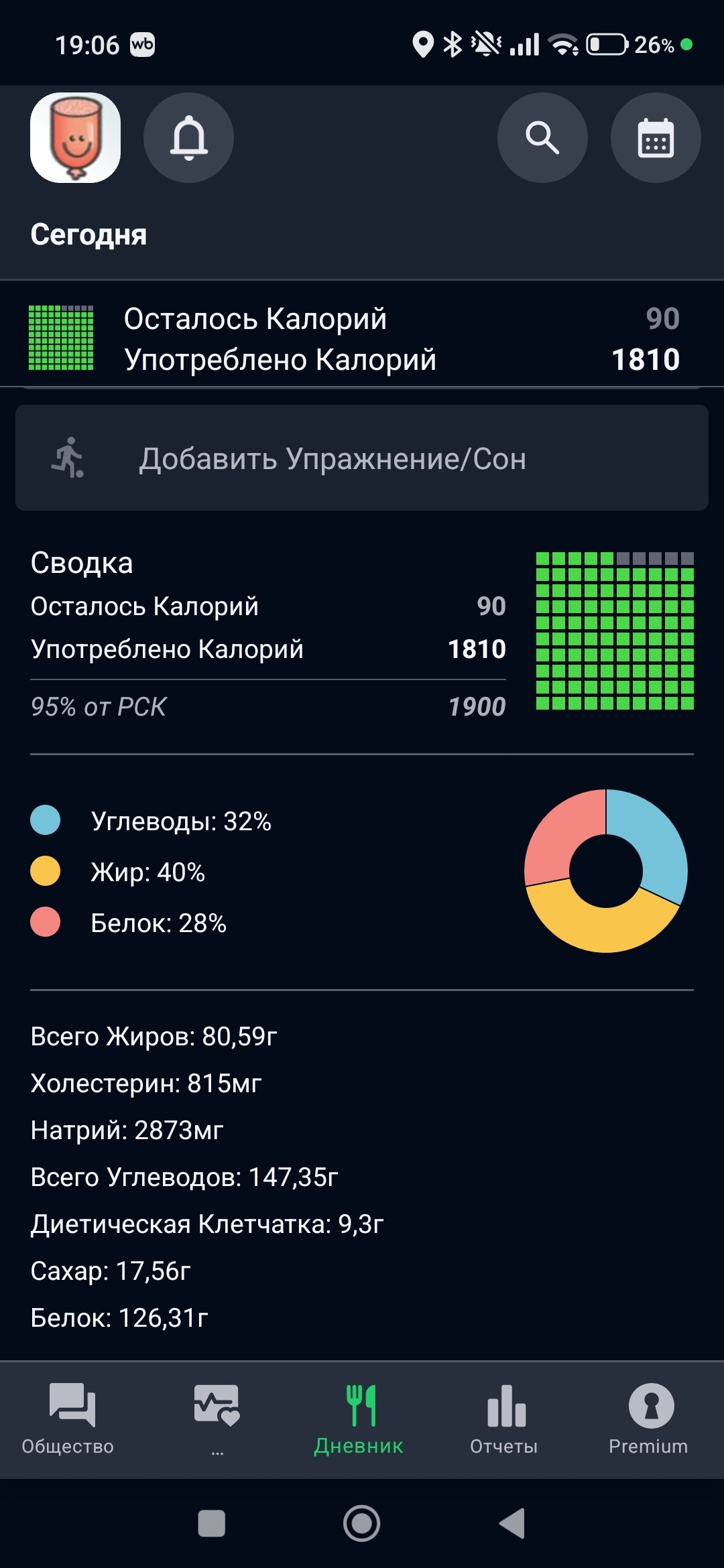The image size is (724, 1568).
Task: Open the calendar date picker
Action: click(x=656, y=137)
